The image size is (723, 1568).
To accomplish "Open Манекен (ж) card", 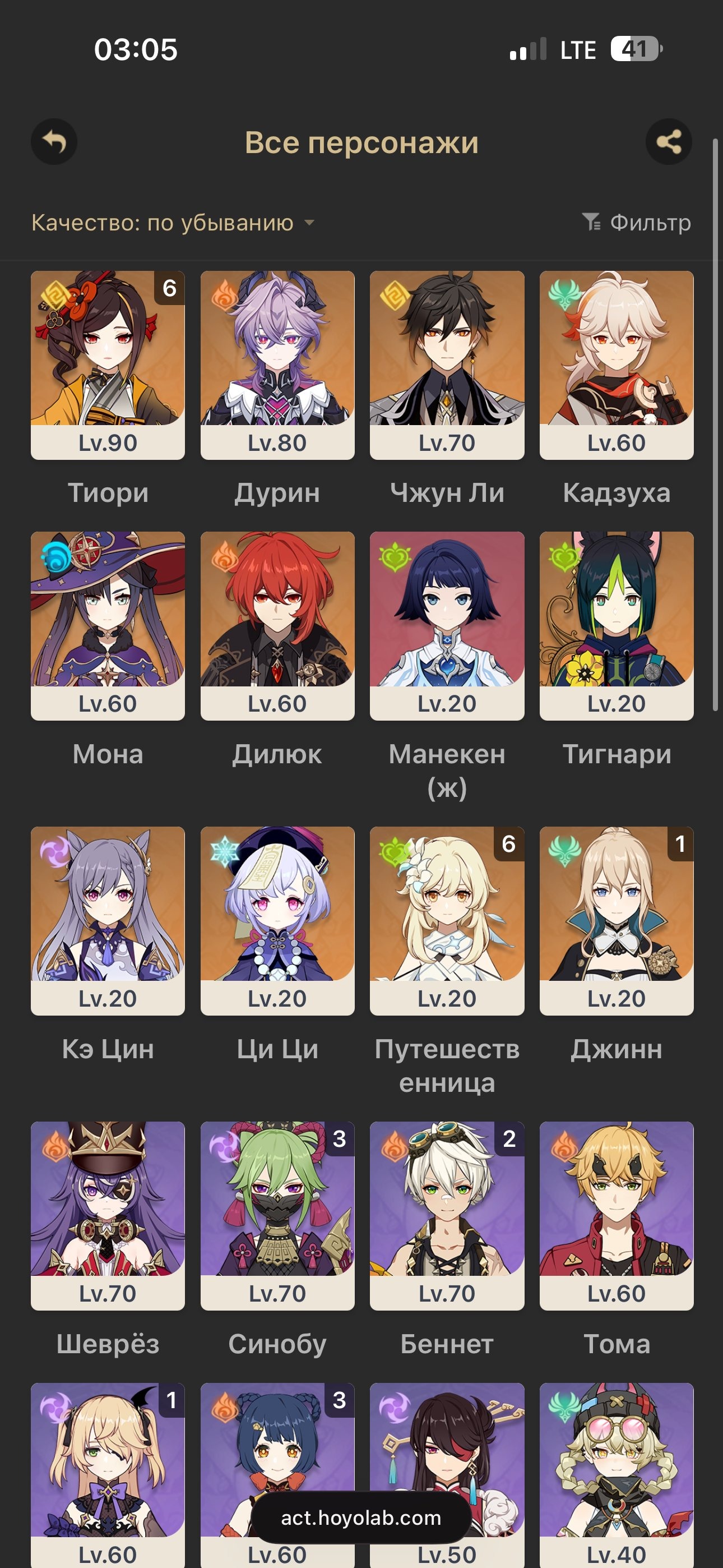I will (x=447, y=626).
